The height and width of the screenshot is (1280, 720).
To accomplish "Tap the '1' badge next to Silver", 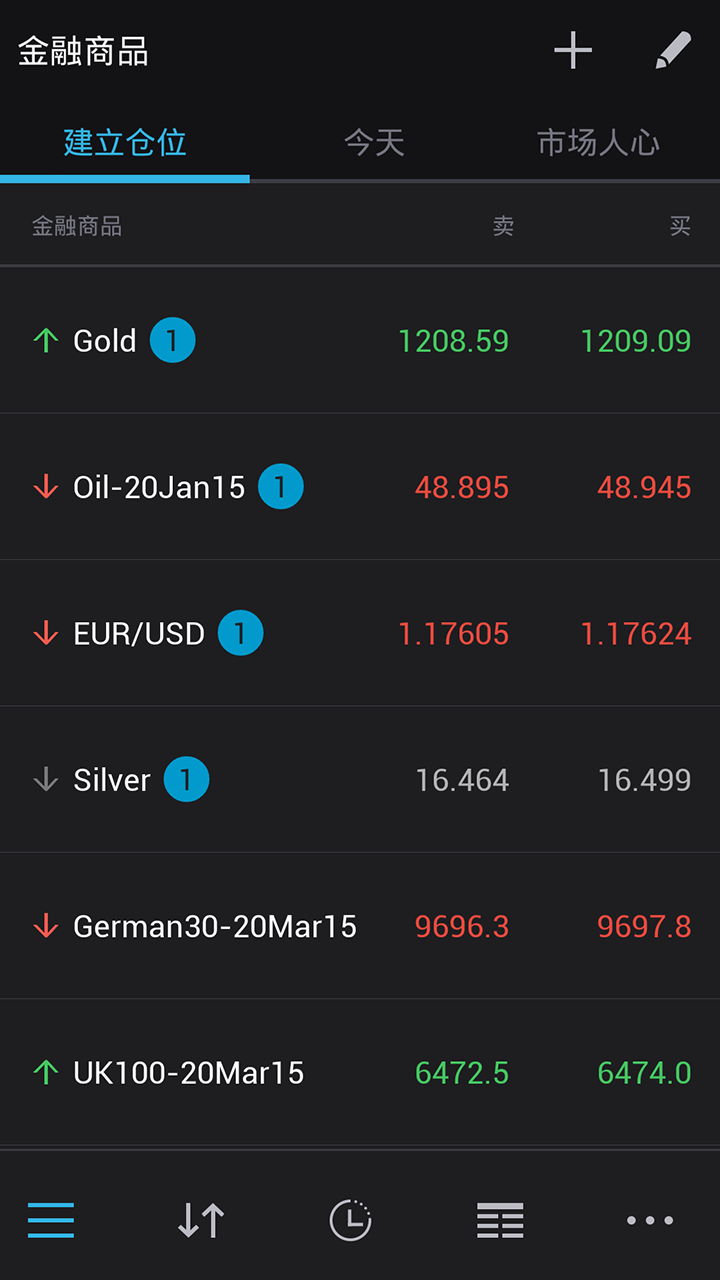I will [x=186, y=779].
